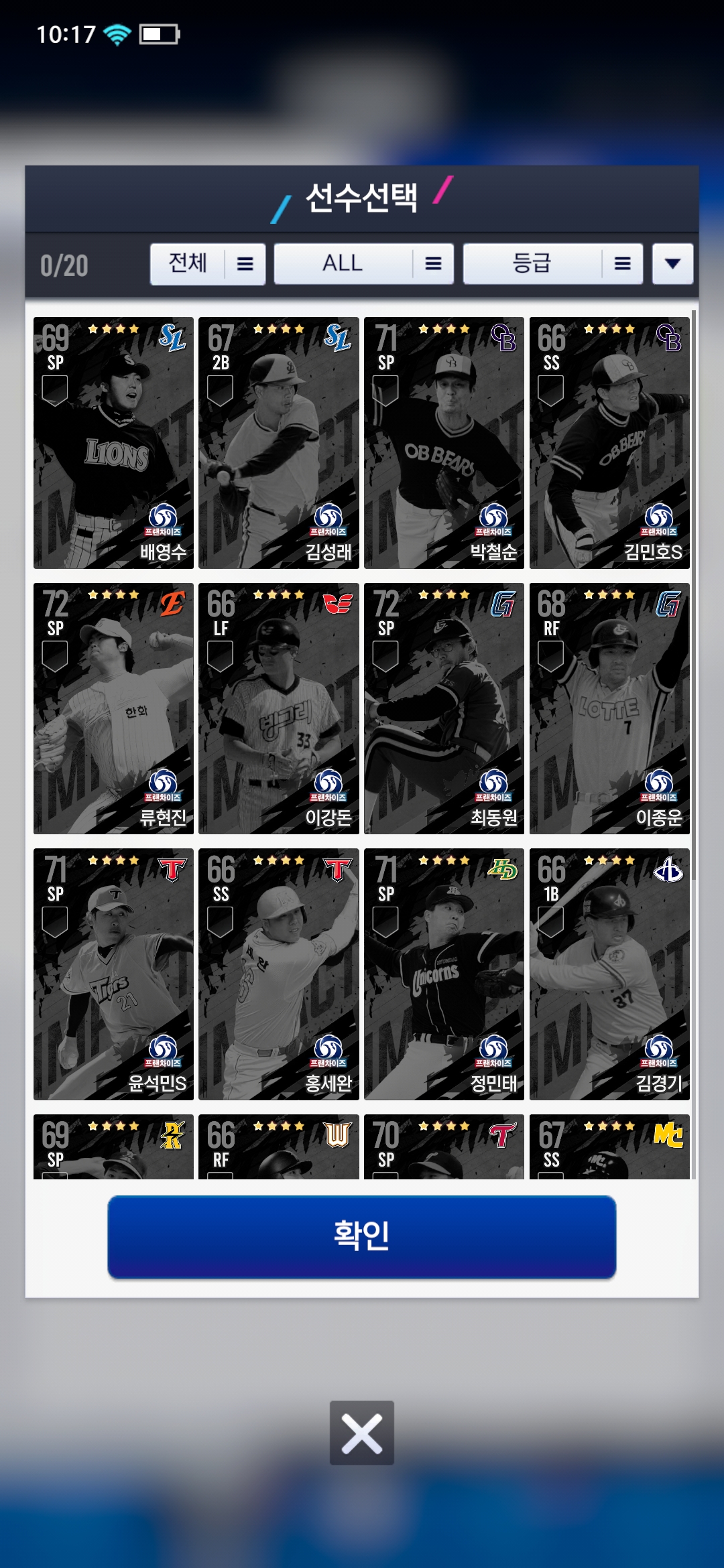The width and height of the screenshot is (724, 1568).
Task: Select player card 이종운
Action: (609, 708)
